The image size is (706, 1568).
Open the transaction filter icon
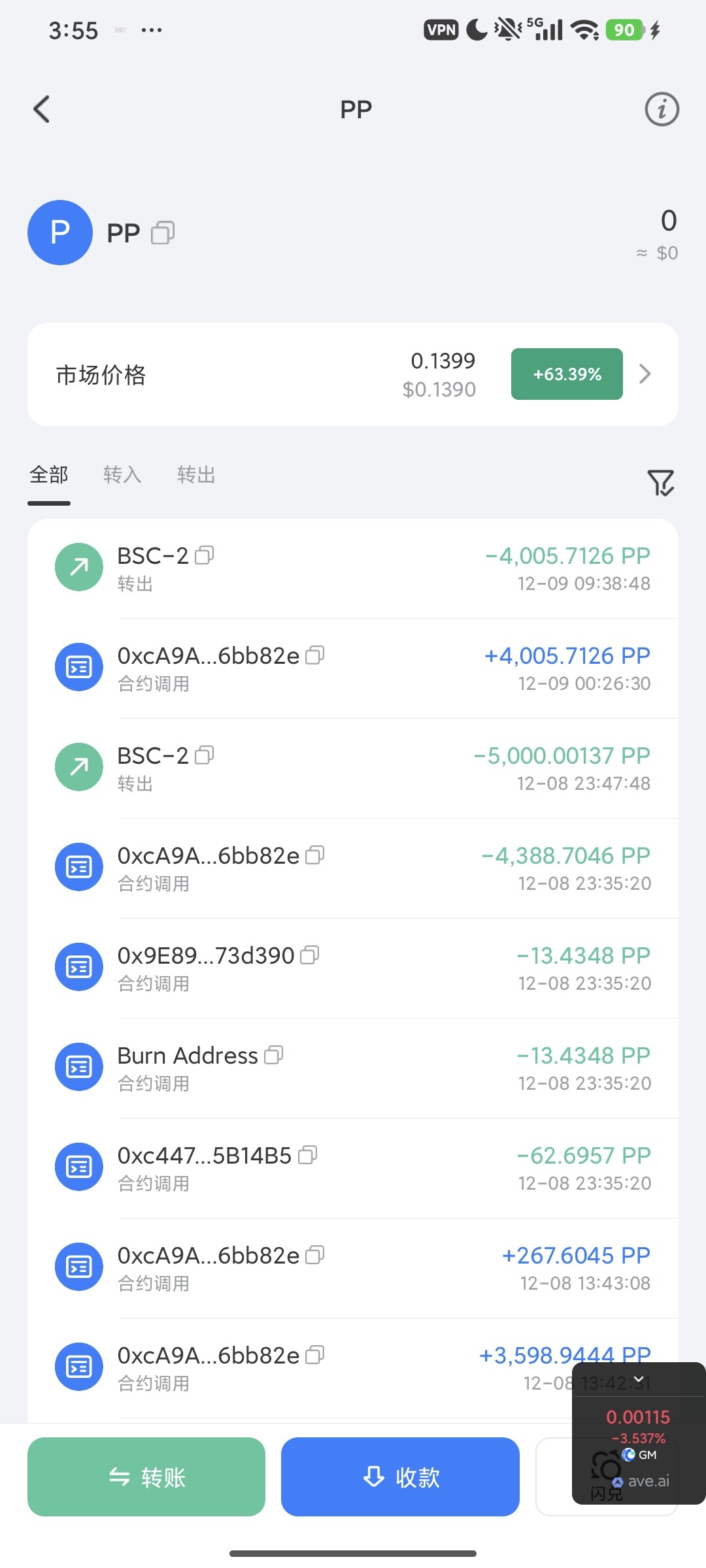coord(660,483)
